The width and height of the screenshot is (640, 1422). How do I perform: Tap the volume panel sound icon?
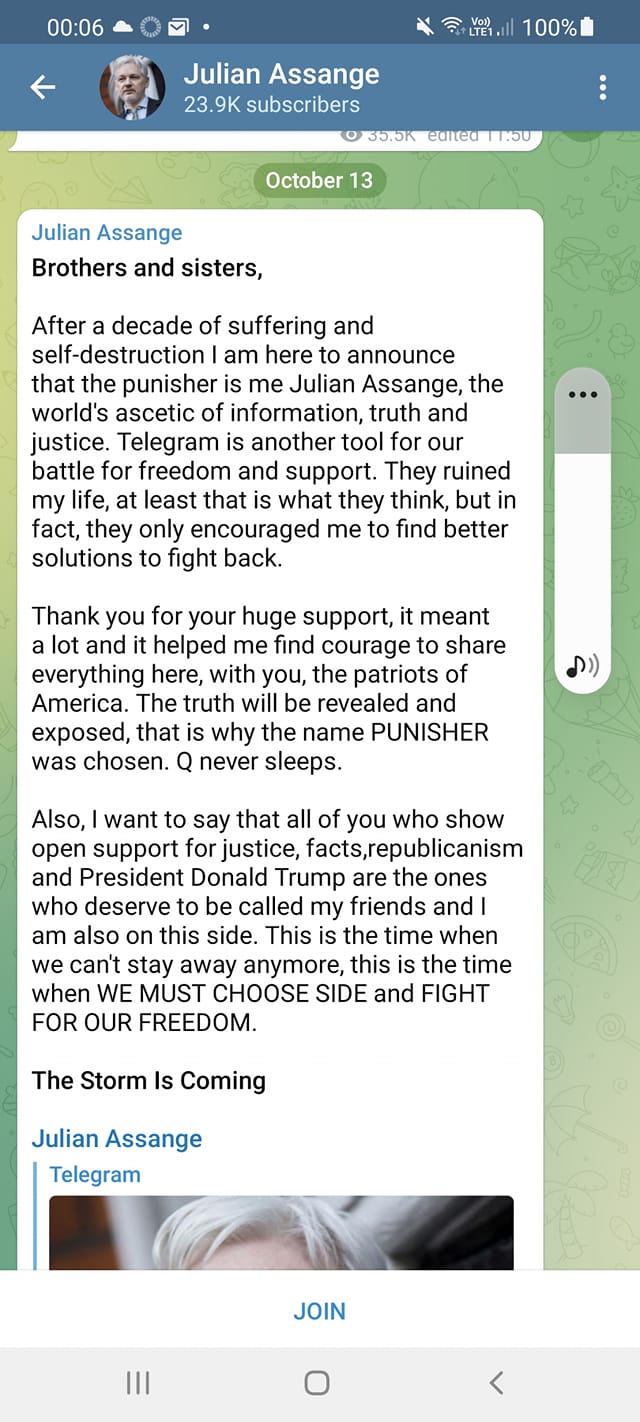click(581, 665)
